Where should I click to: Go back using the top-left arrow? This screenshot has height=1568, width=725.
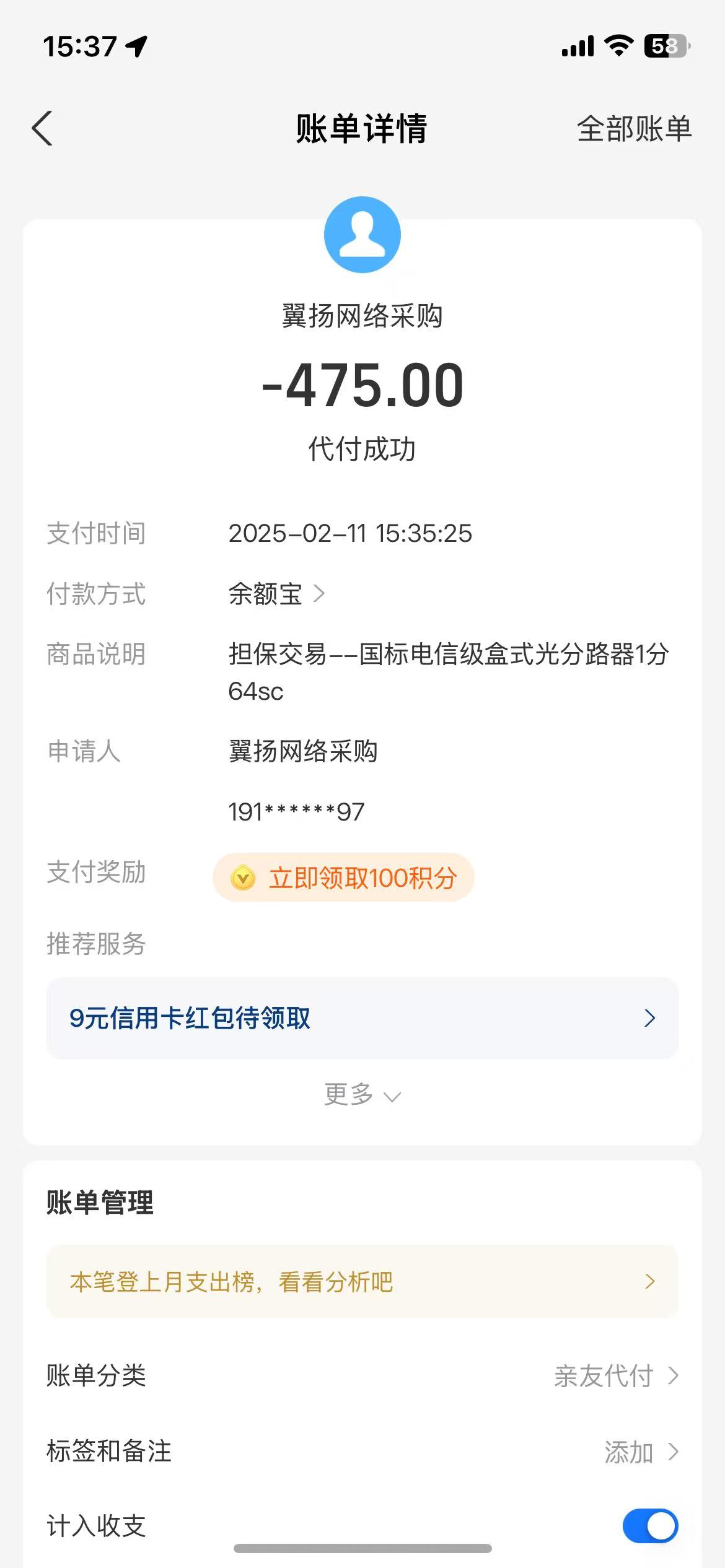[x=42, y=129]
